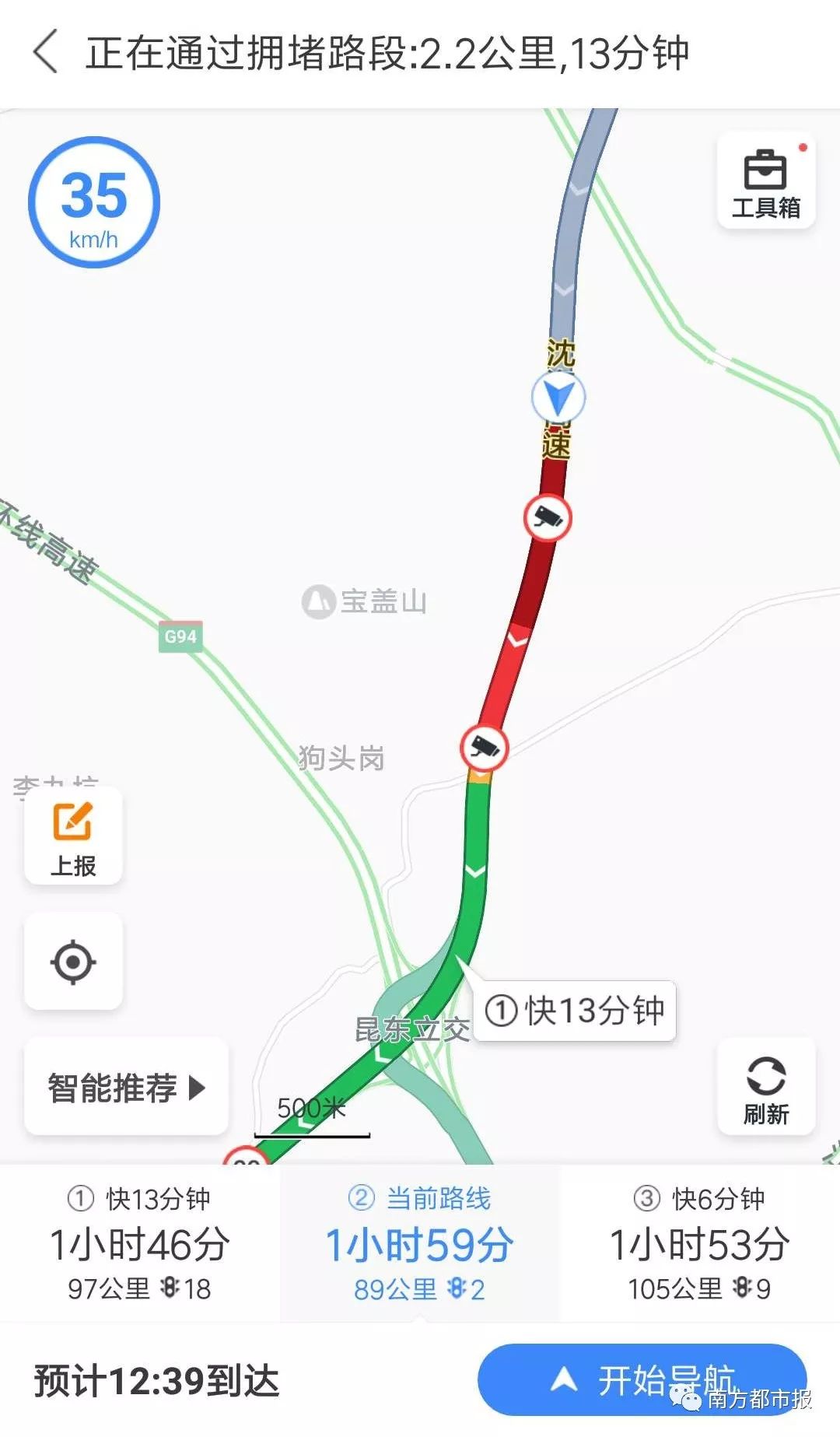
Task: Go back using the top-left arrow
Action: click(x=47, y=52)
